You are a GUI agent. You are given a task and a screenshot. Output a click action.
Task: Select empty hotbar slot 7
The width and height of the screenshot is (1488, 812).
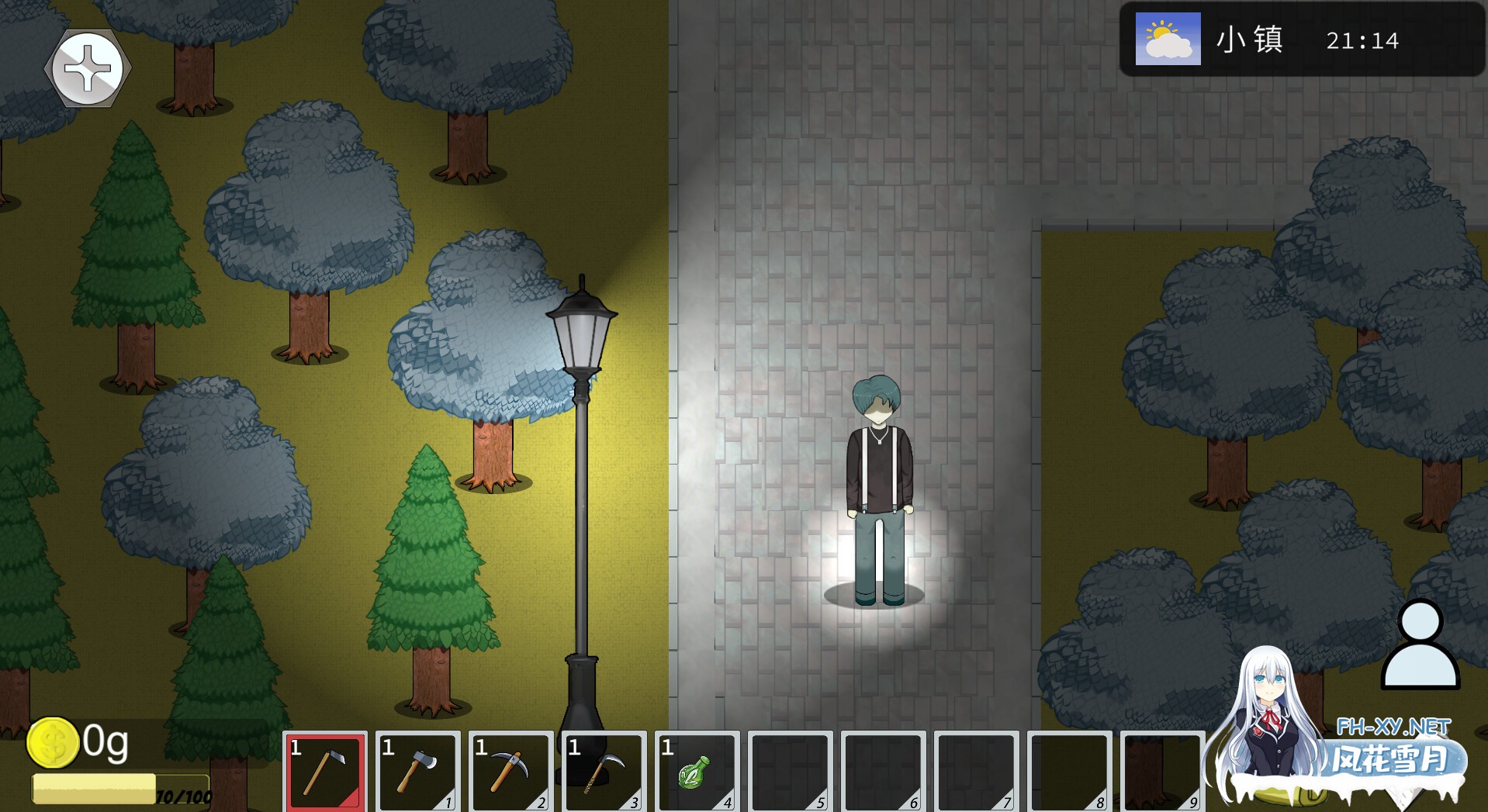click(976, 771)
